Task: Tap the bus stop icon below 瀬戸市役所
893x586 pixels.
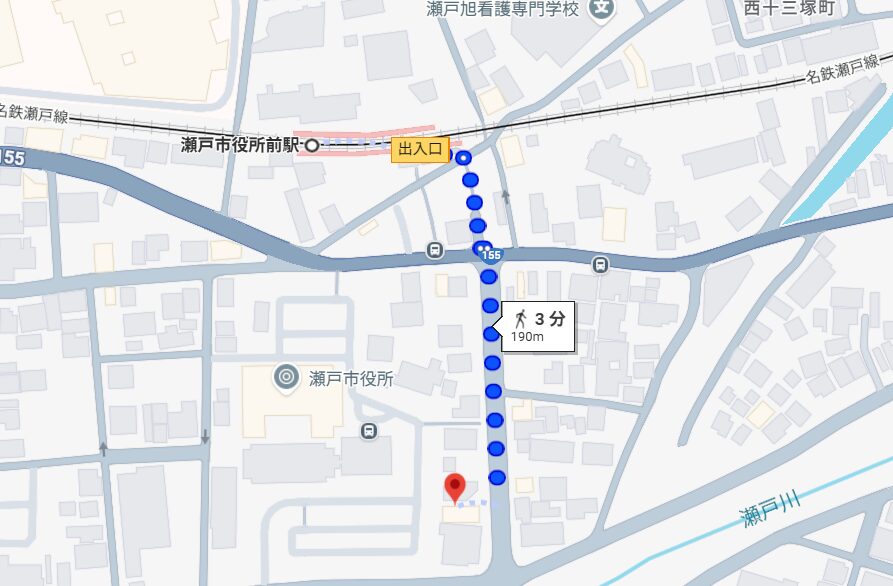Action: pyautogui.click(x=369, y=431)
